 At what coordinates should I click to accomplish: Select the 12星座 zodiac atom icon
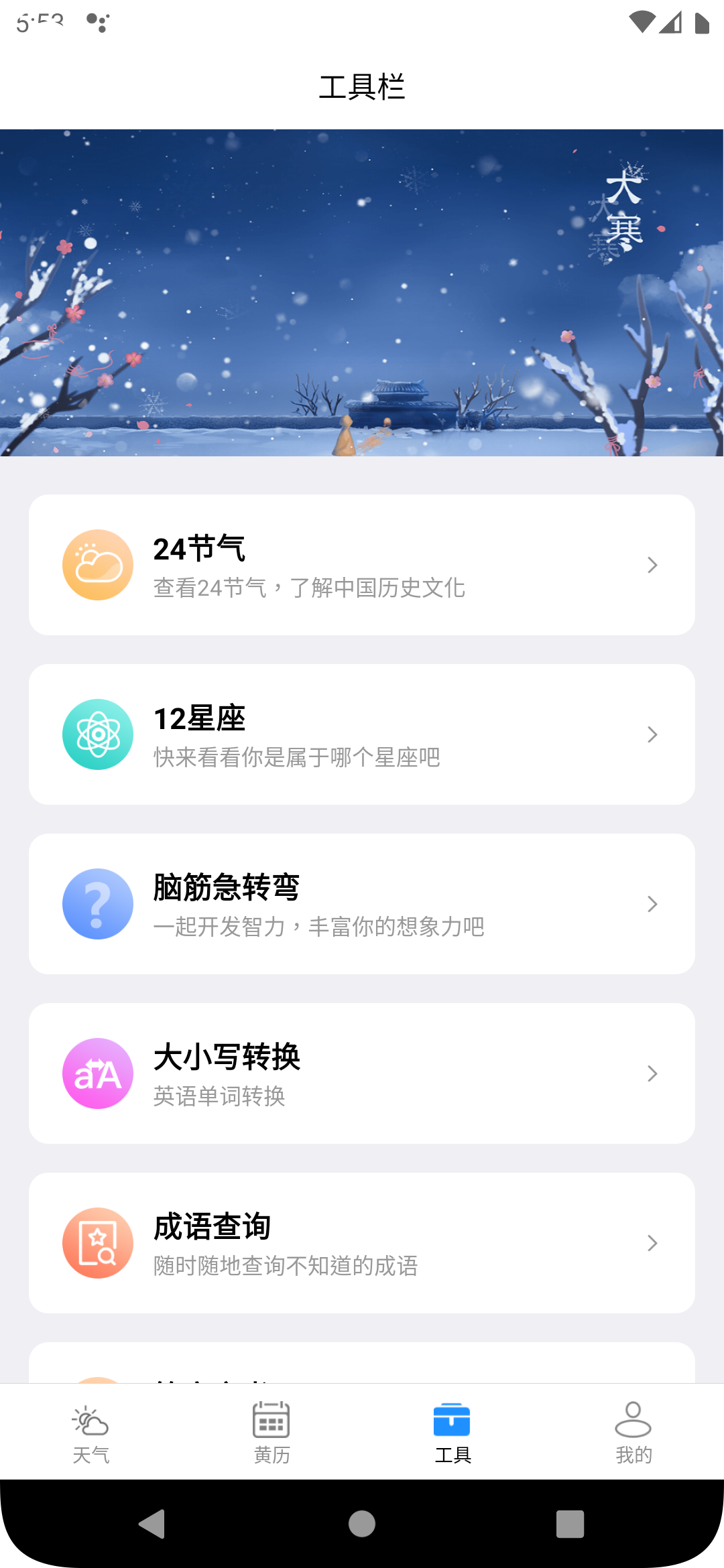point(97,734)
